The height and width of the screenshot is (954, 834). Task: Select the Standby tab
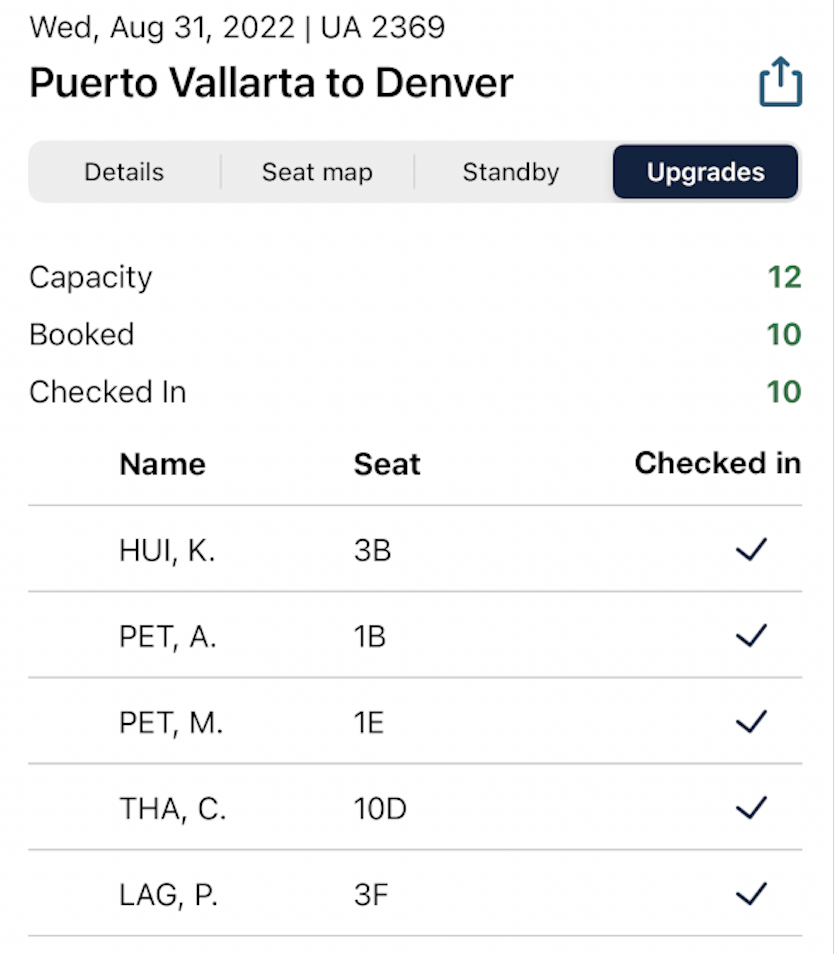click(x=510, y=172)
